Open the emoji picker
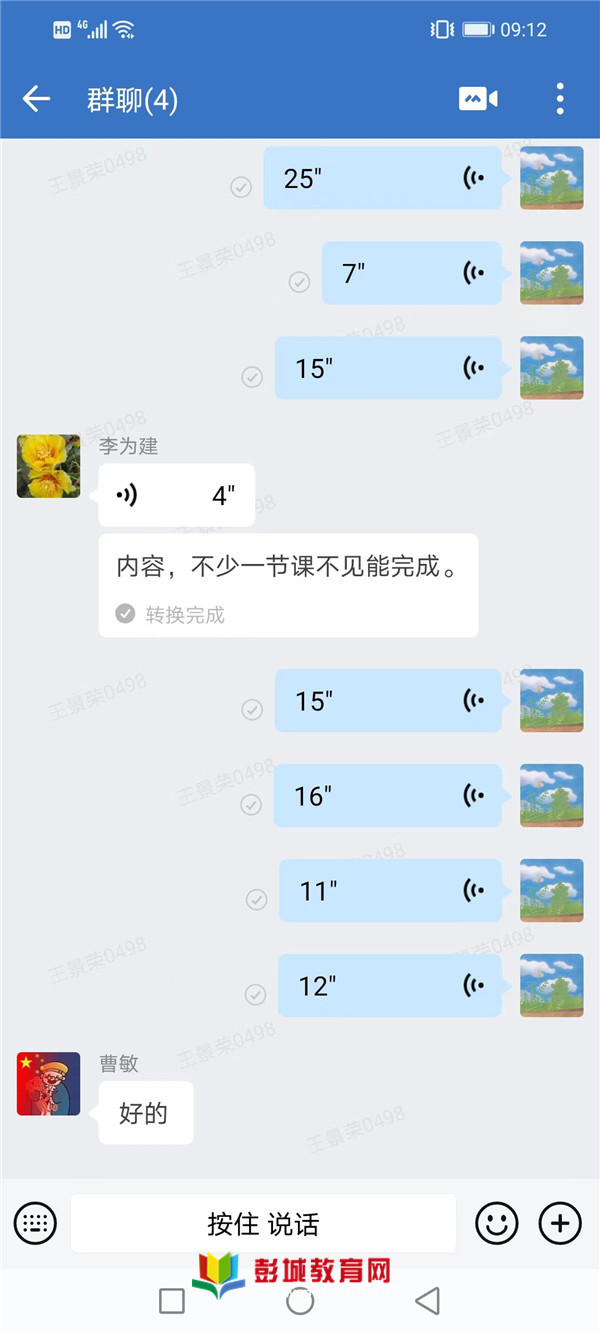The image size is (600, 1333). [496, 1223]
